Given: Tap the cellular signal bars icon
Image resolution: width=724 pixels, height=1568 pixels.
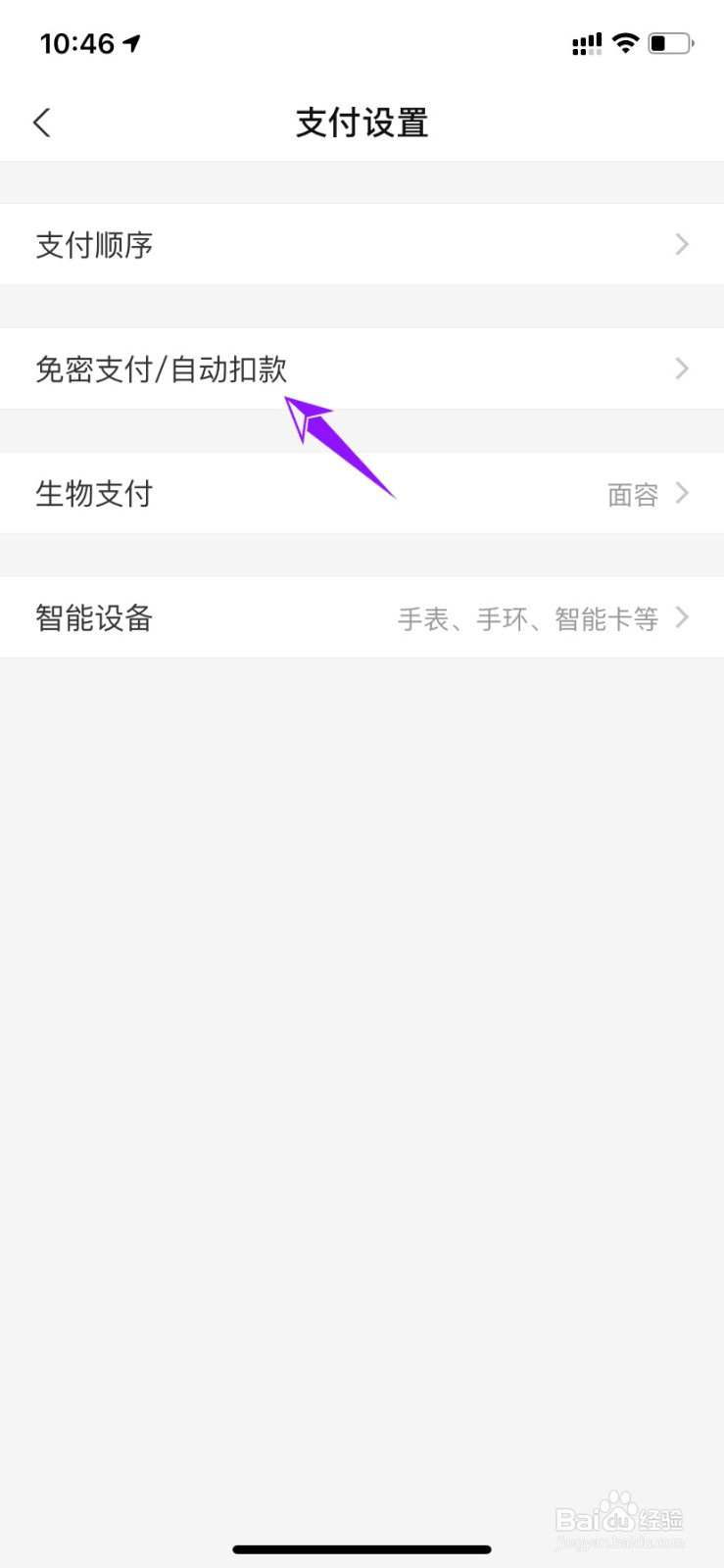Looking at the screenshot, I should click(586, 43).
